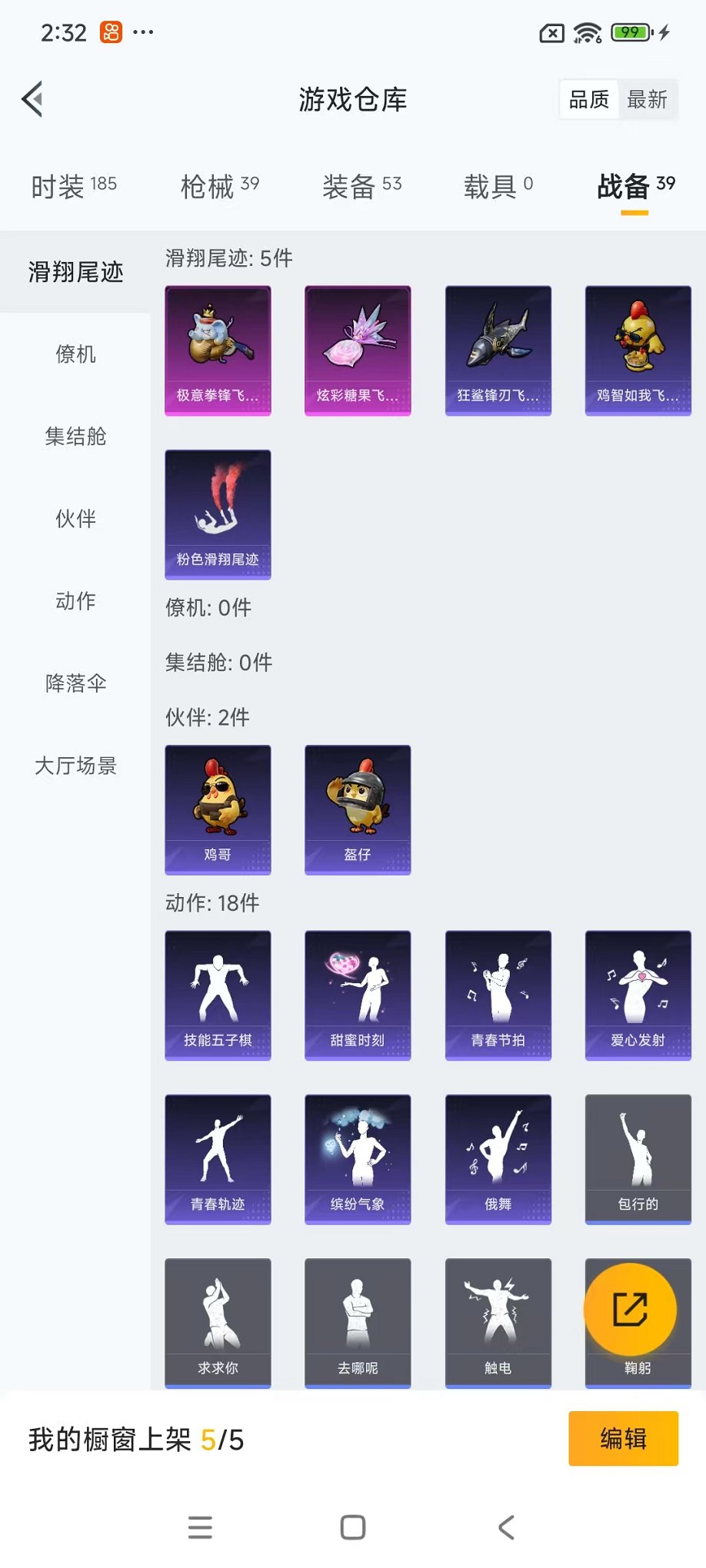This screenshot has height=1568, width=706.
Task: View the 鸡哥 companion item
Action: 218,809
